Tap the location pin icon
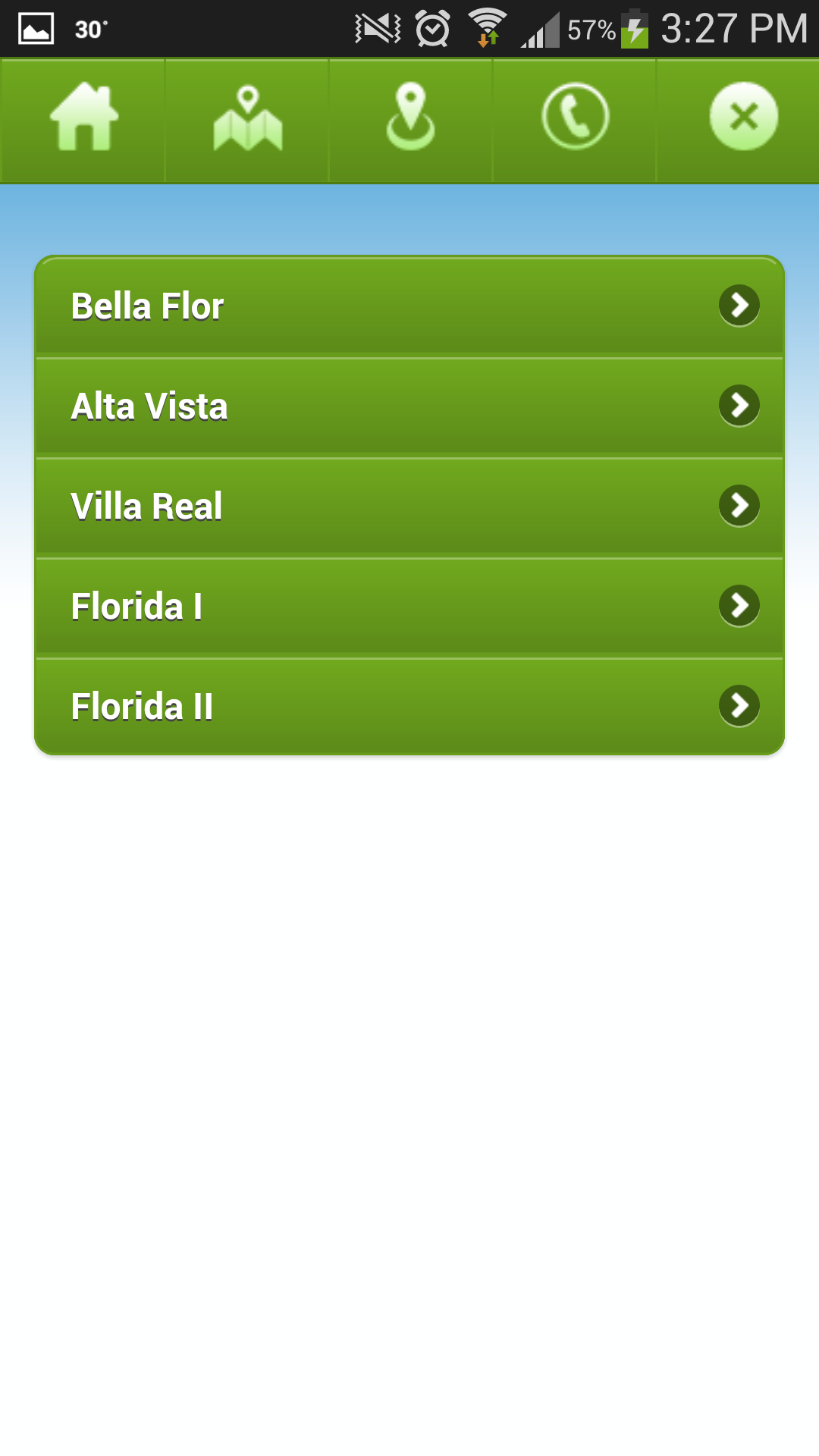The height and width of the screenshot is (1456, 819). [410, 118]
